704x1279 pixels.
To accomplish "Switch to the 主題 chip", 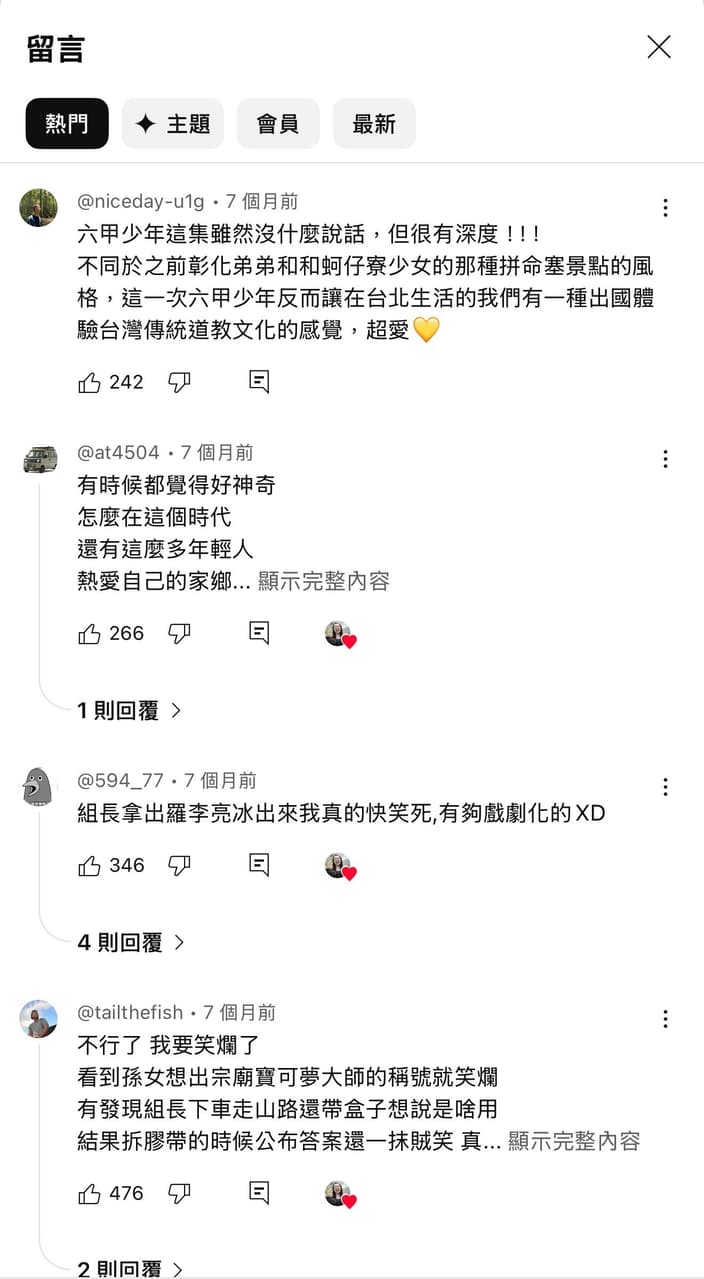I will point(173,124).
